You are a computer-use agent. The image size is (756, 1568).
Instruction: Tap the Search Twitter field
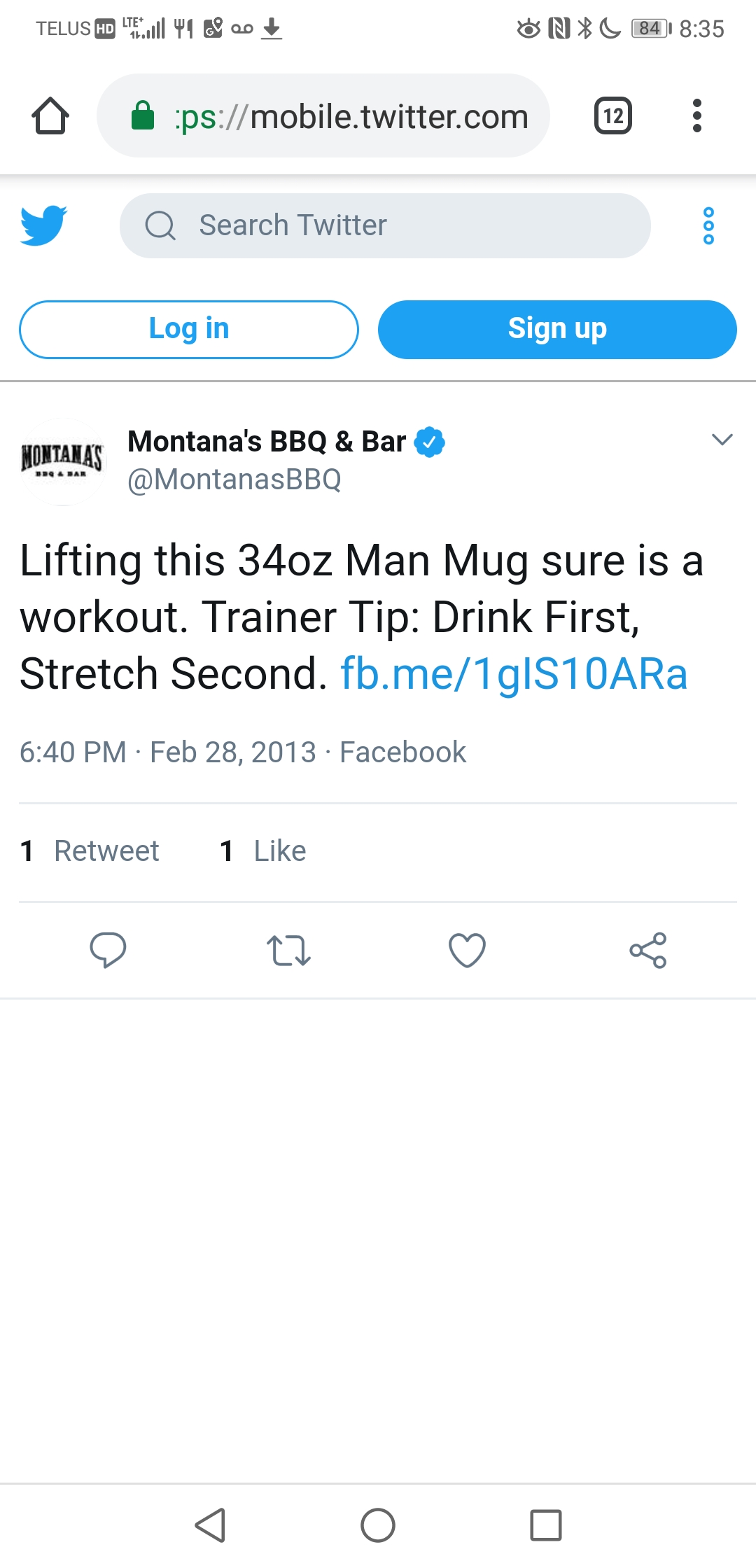[x=385, y=225]
